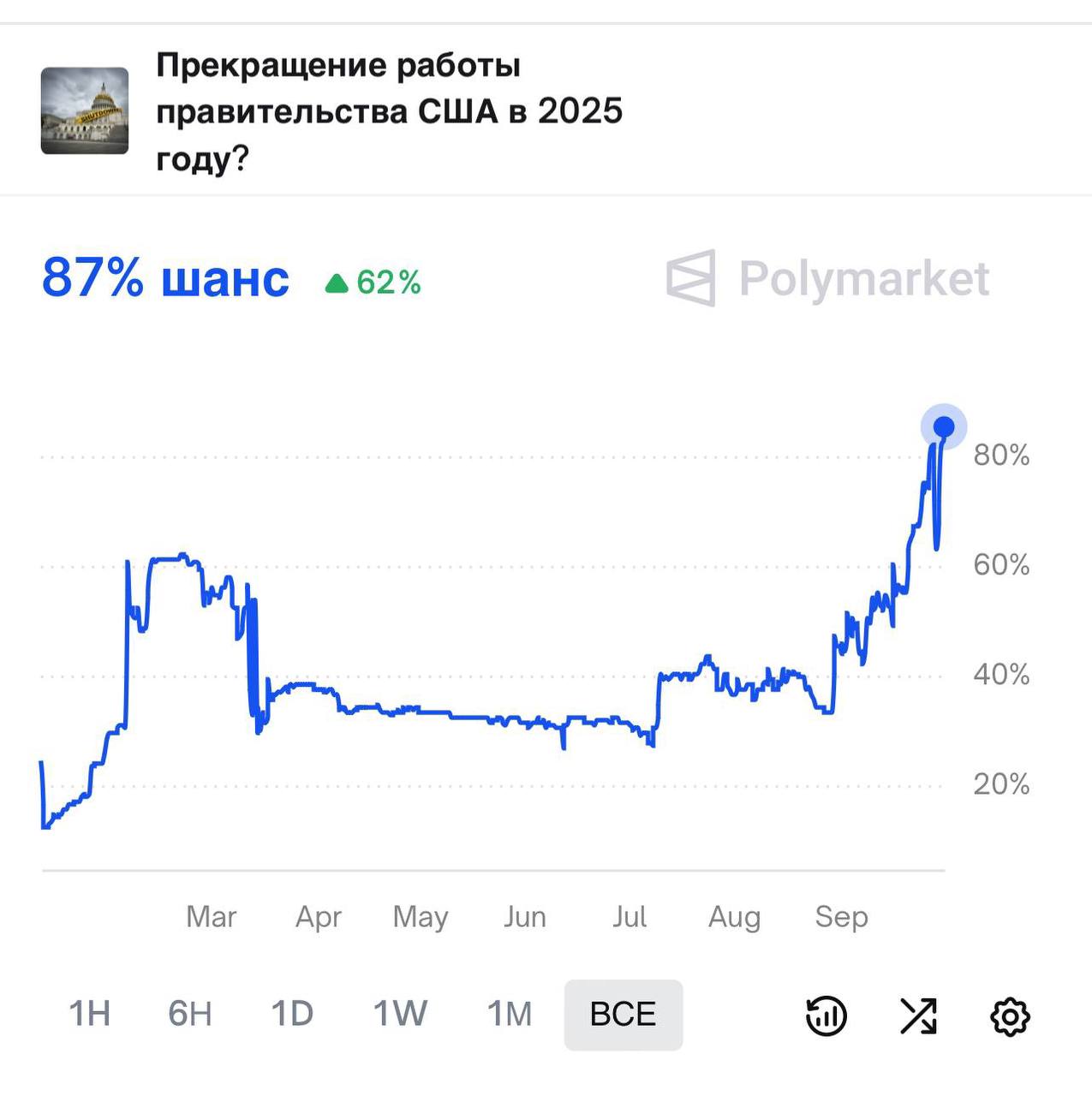Choose the ВСЕ full-history range
Screen dimensions: 1092x1096
pyautogui.click(x=623, y=1015)
